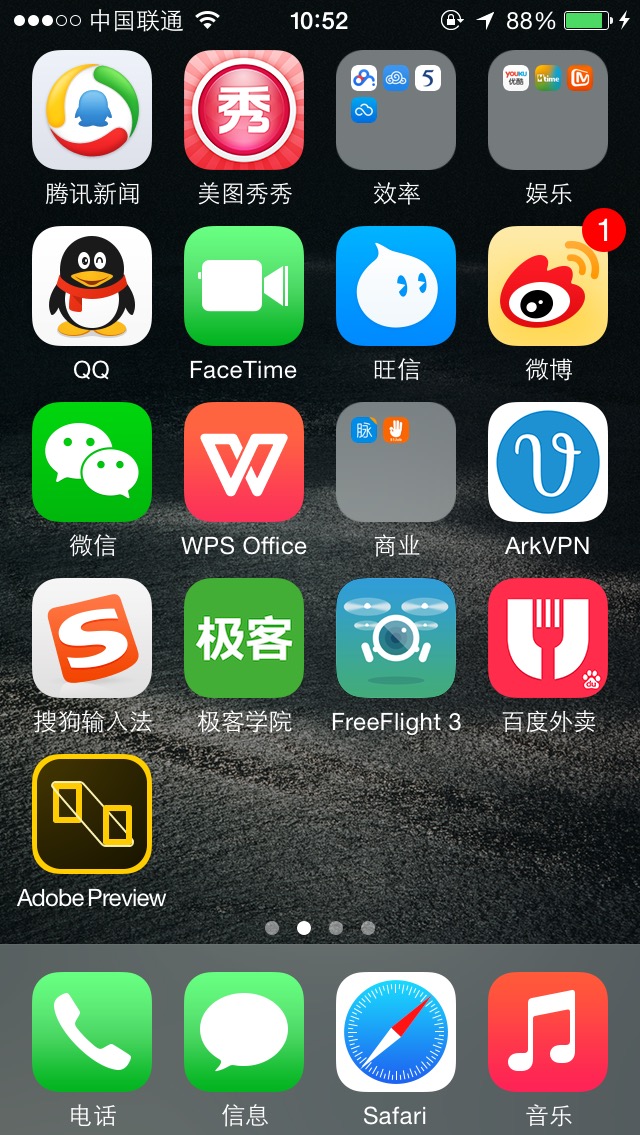Open the 效率 folder
640x1135 pixels.
[396, 110]
